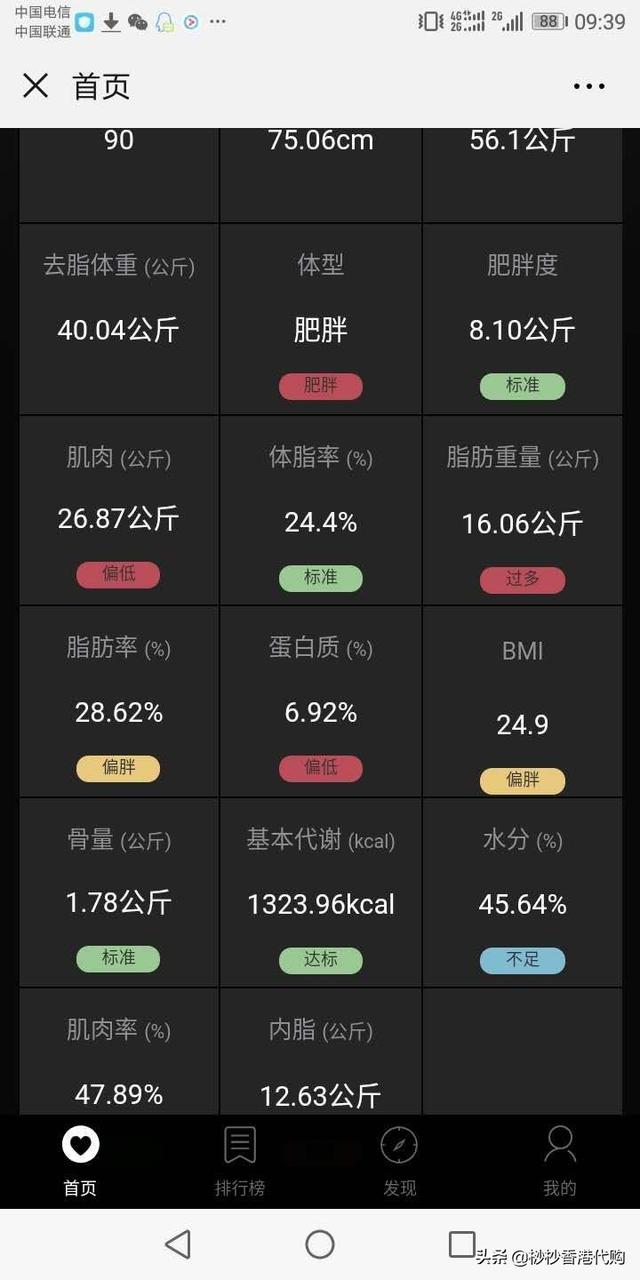Tap the system back button
This screenshot has width=640, height=1280.
178,1244
